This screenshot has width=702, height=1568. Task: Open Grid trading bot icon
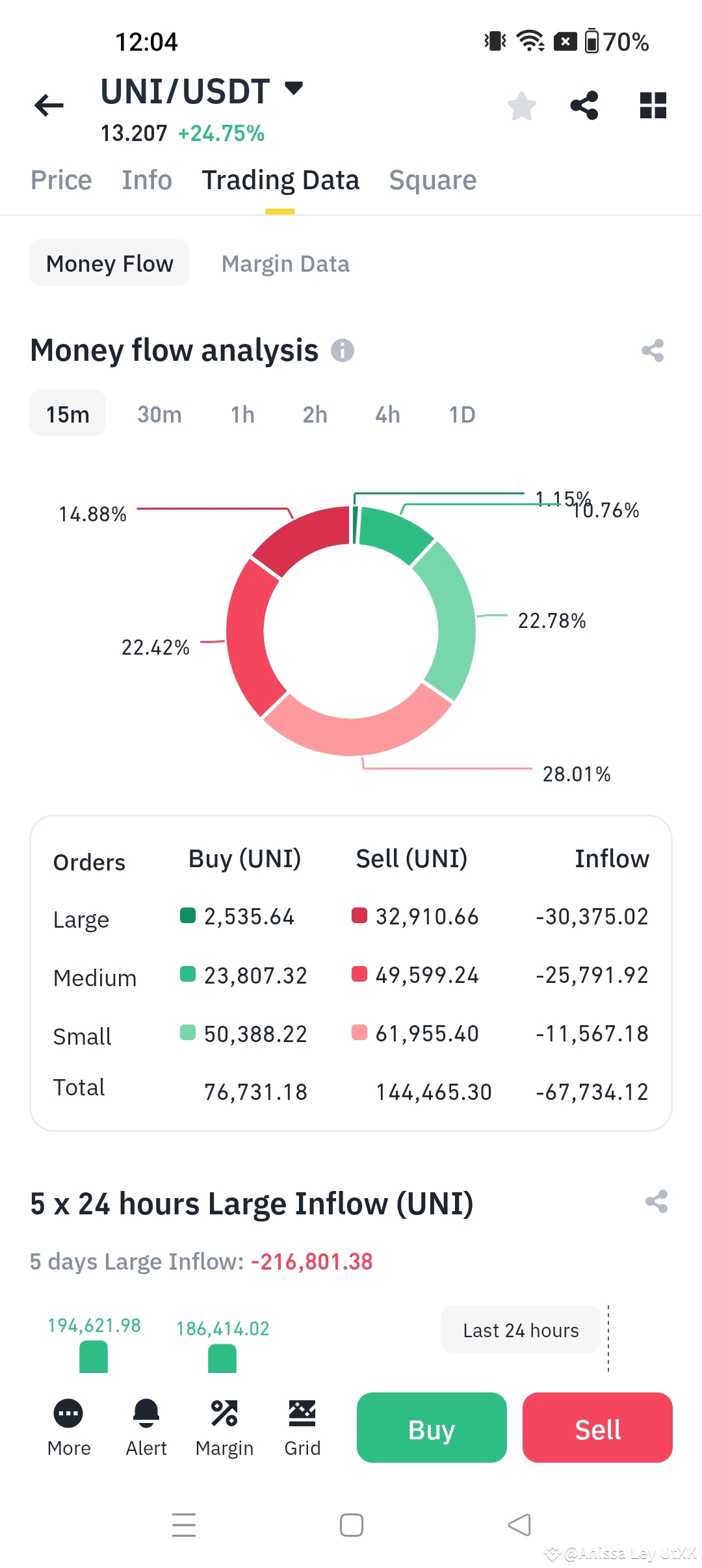[302, 1427]
